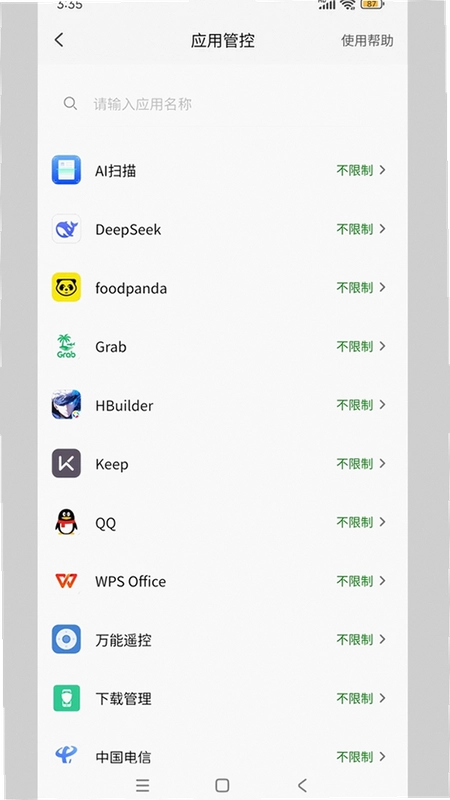Choose HBuilder from the list
This screenshot has height=800, width=450.
[x=222, y=405]
